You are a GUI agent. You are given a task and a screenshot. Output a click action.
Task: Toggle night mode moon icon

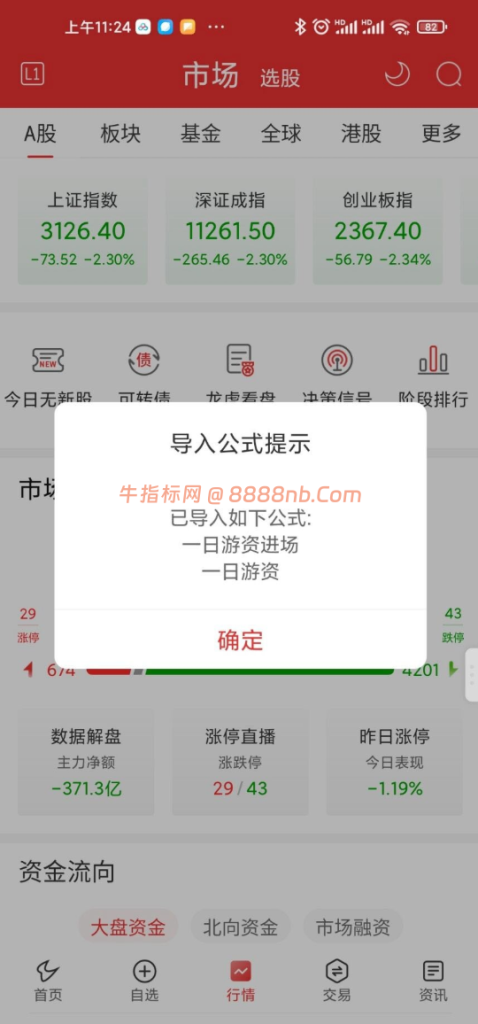pyautogui.click(x=396, y=73)
